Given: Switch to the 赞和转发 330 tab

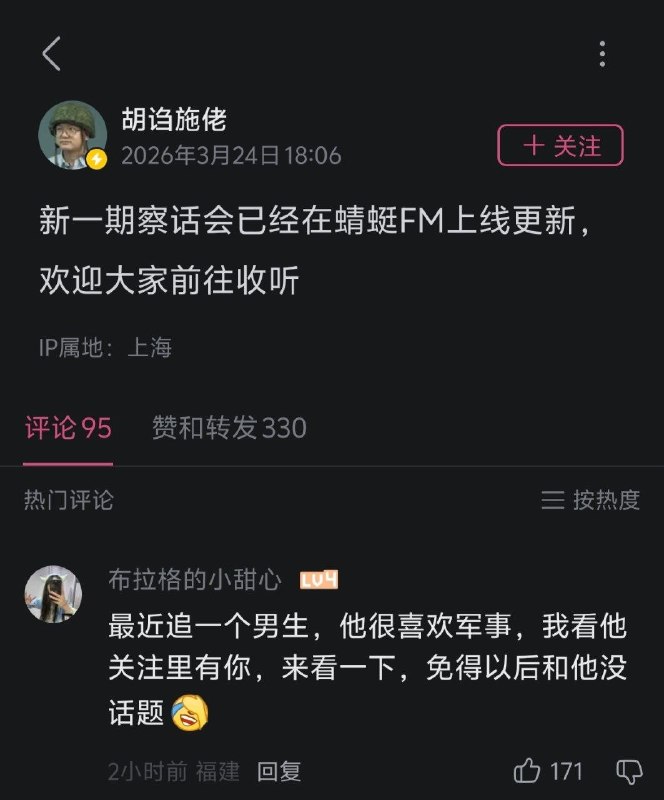Looking at the screenshot, I should (229, 428).
